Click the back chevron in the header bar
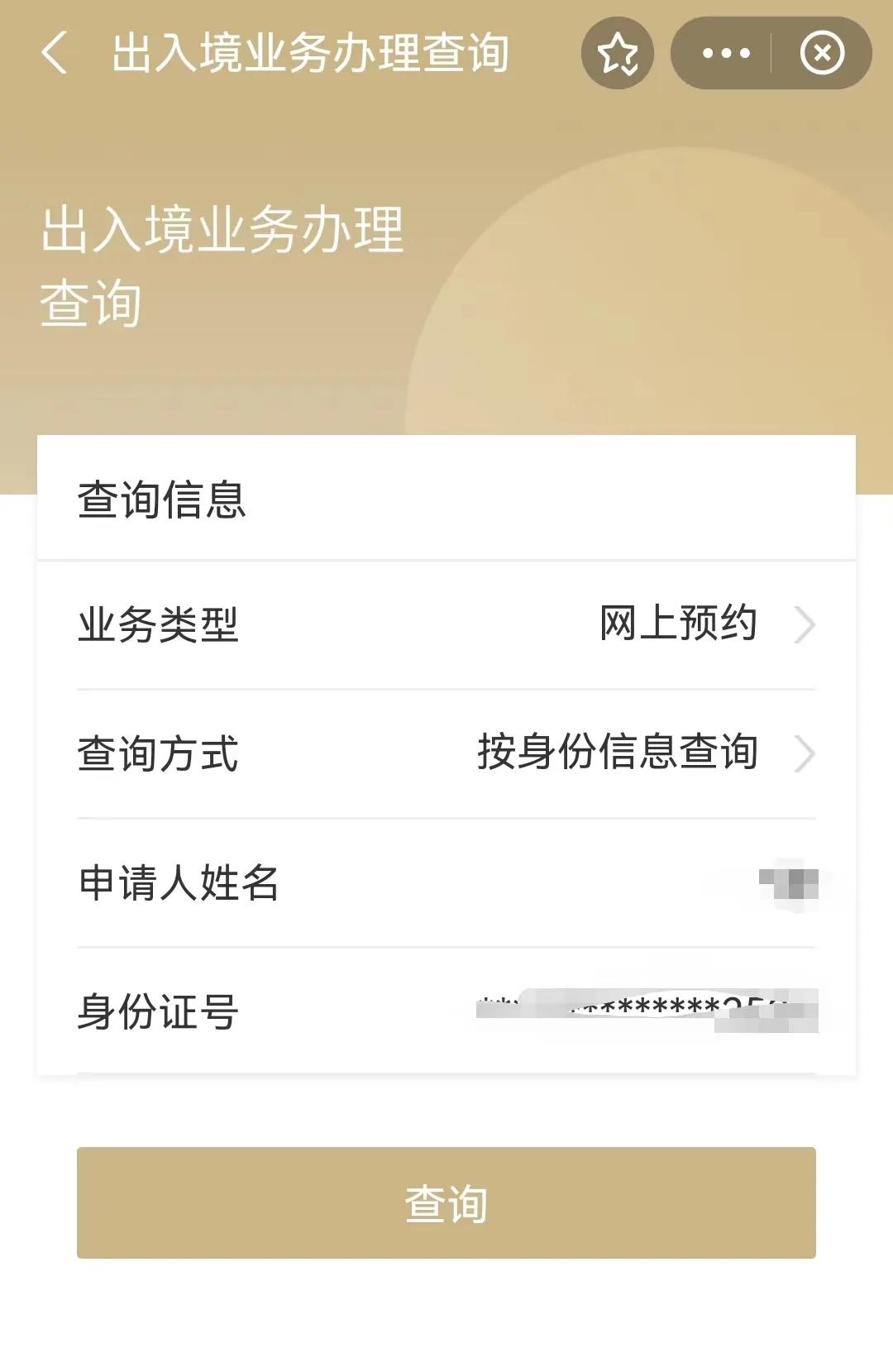This screenshot has height=1372, width=893. point(55,54)
